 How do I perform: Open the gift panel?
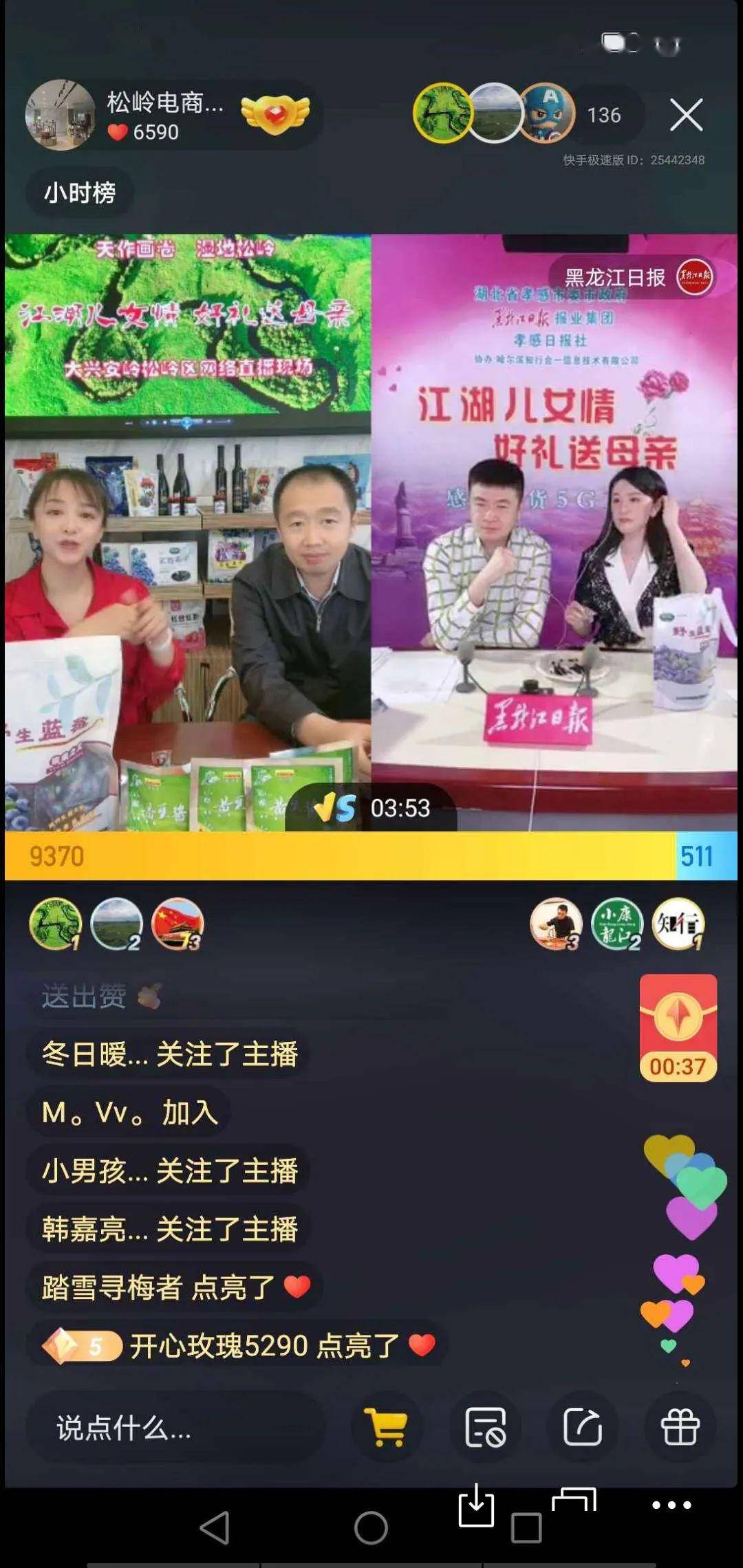click(x=680, y=1428)
